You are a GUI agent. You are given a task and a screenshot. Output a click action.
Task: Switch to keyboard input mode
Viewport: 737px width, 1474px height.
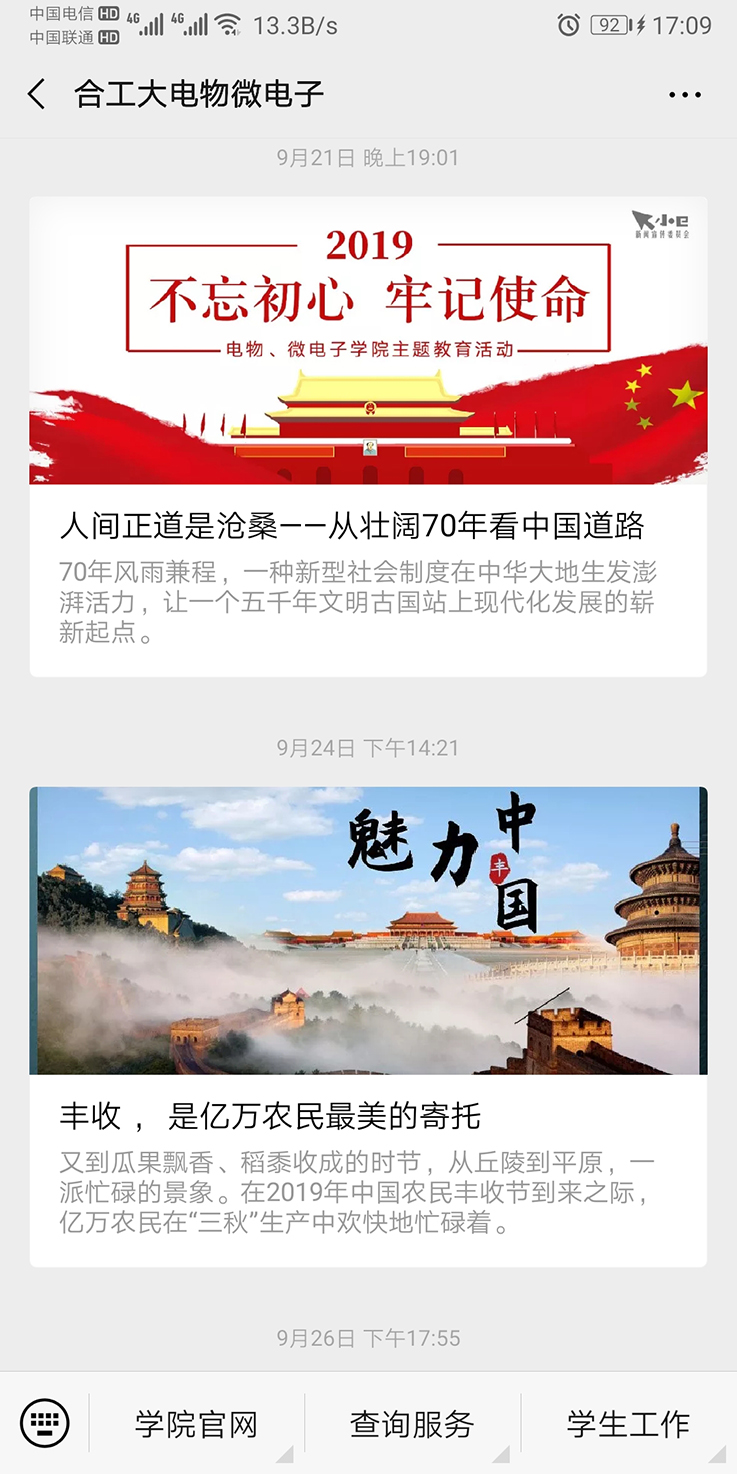point(45,1423)
